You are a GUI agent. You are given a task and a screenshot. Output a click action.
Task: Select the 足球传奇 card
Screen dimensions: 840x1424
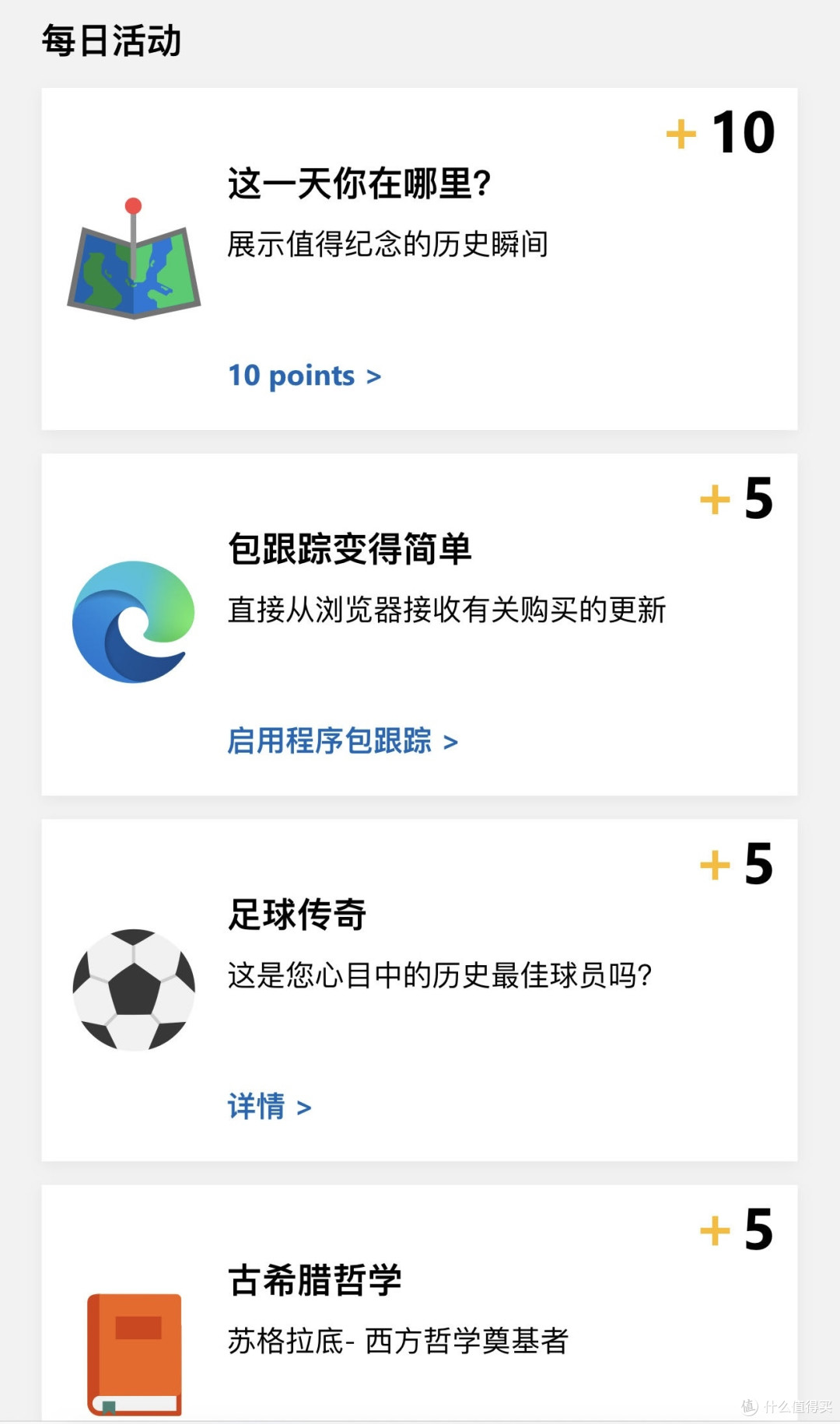(420, 988)
